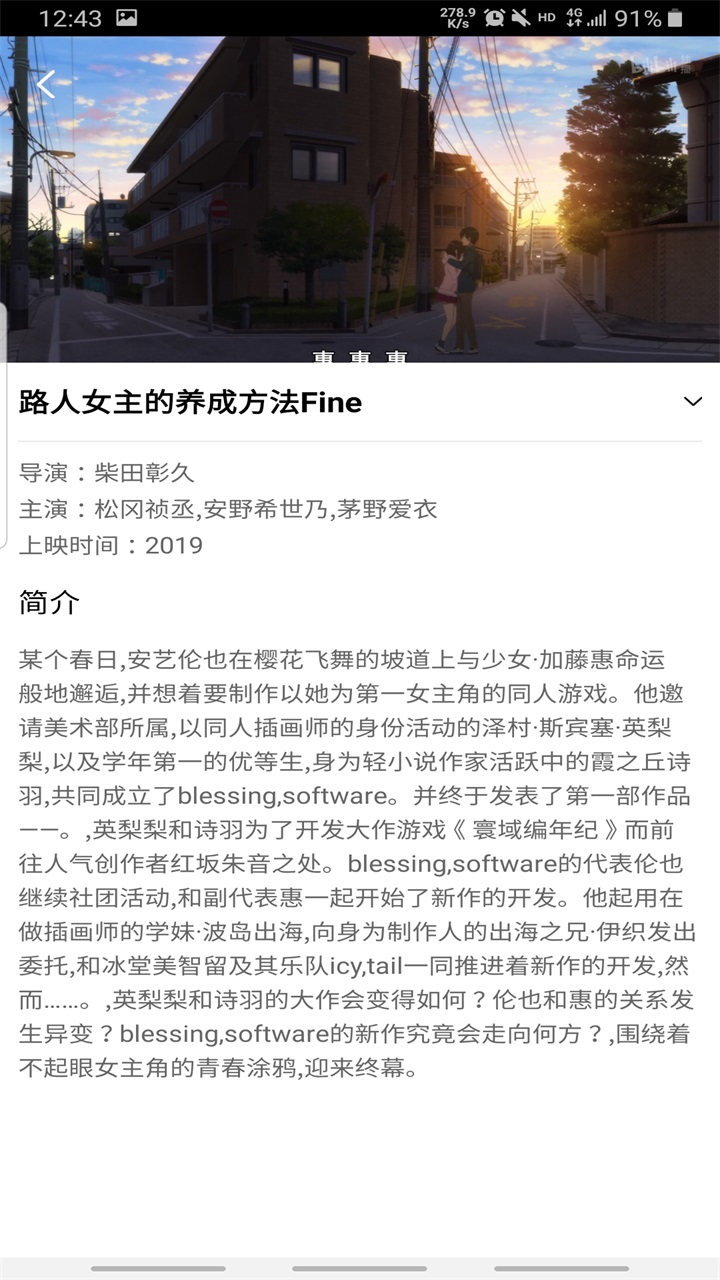Tap the video preview image to play

pyautogui.click(x=360, y=200)
